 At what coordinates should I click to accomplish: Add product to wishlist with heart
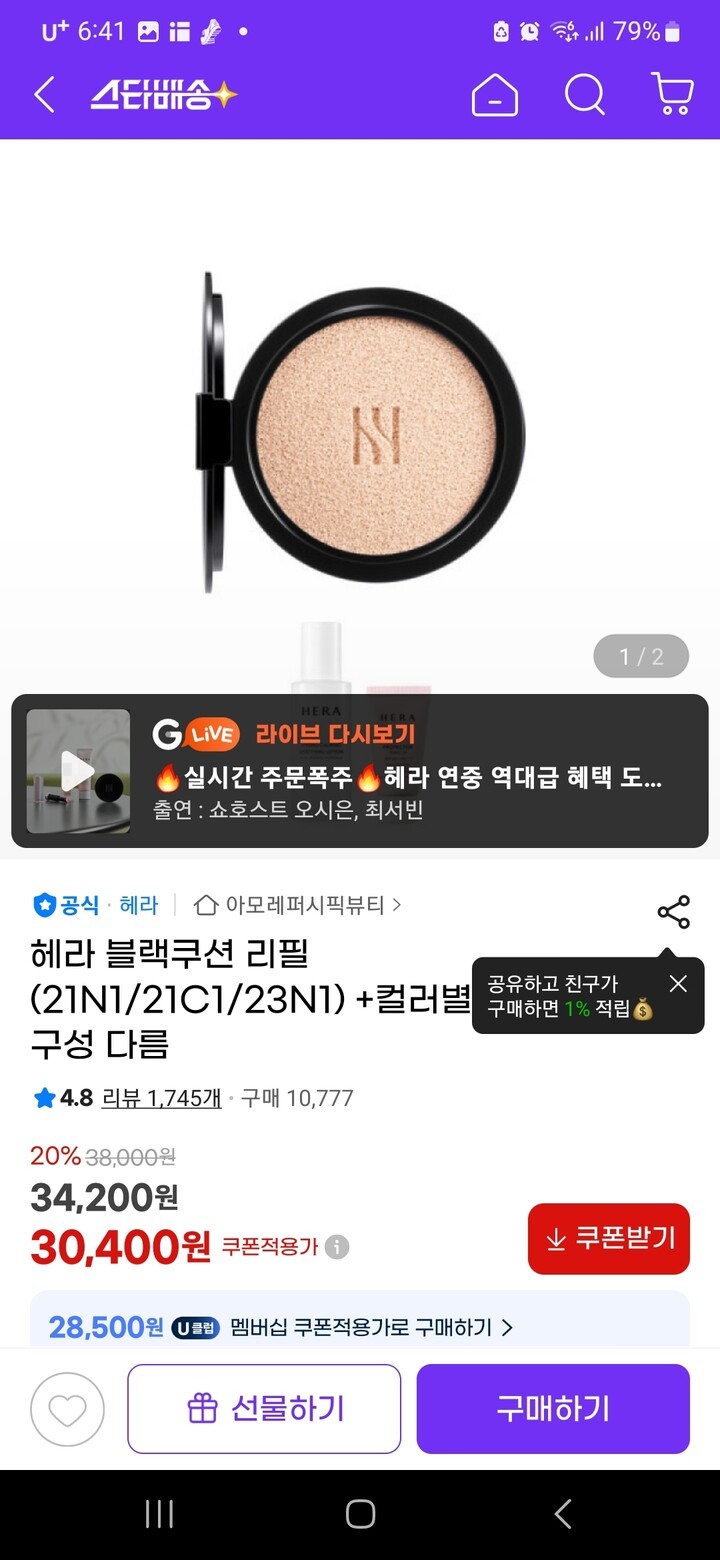(67, 1409)
